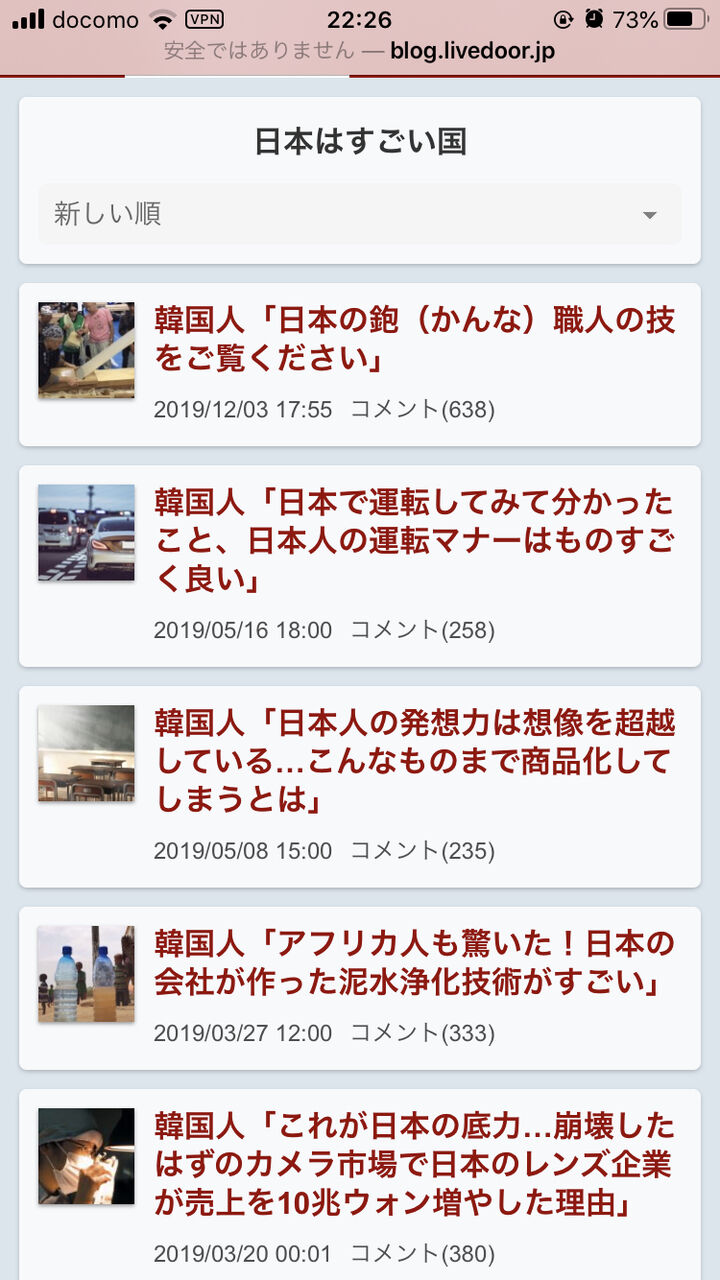Open article about 日本人の発想力
Image resolution: width=720 pixels, height=1280 pixels.
point(414,760)
